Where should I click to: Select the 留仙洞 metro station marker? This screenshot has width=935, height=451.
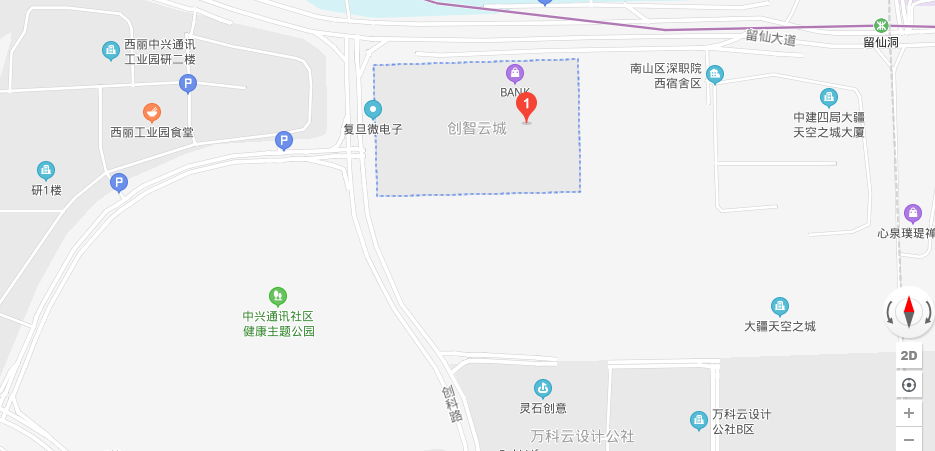point(881,25)
